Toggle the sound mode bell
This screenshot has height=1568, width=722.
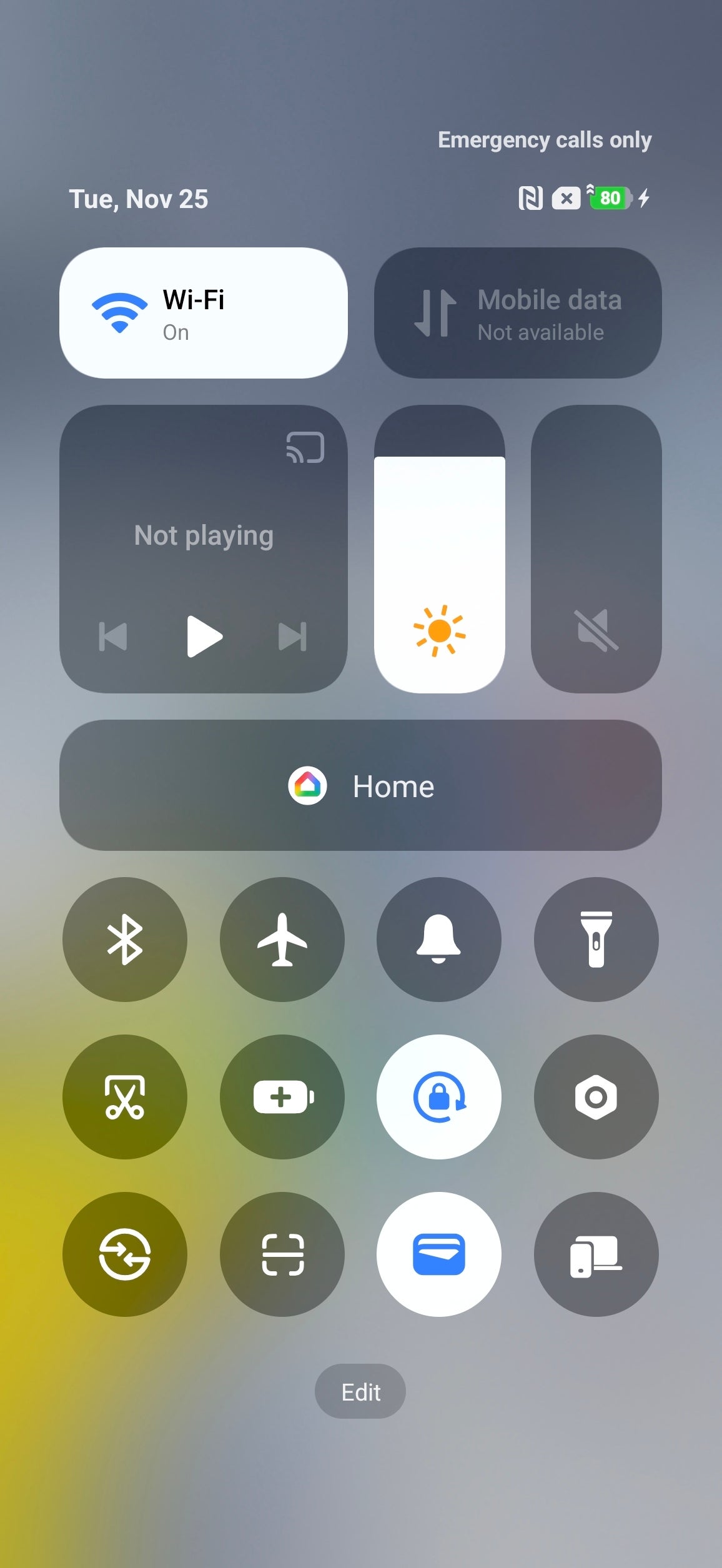pos(439,940)
